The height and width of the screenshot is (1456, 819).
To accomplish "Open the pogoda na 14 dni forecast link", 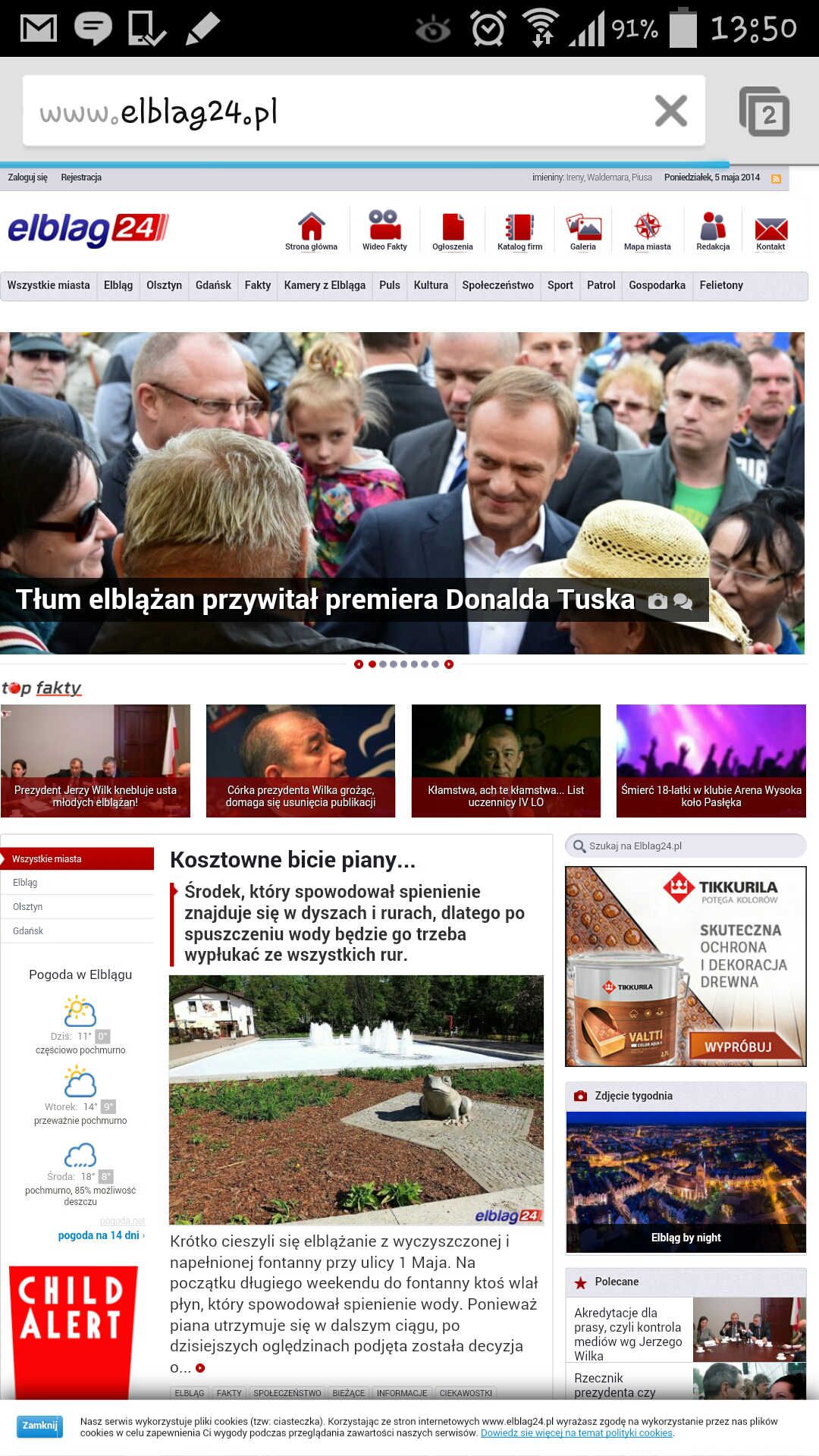I will tap(101, 1235).
